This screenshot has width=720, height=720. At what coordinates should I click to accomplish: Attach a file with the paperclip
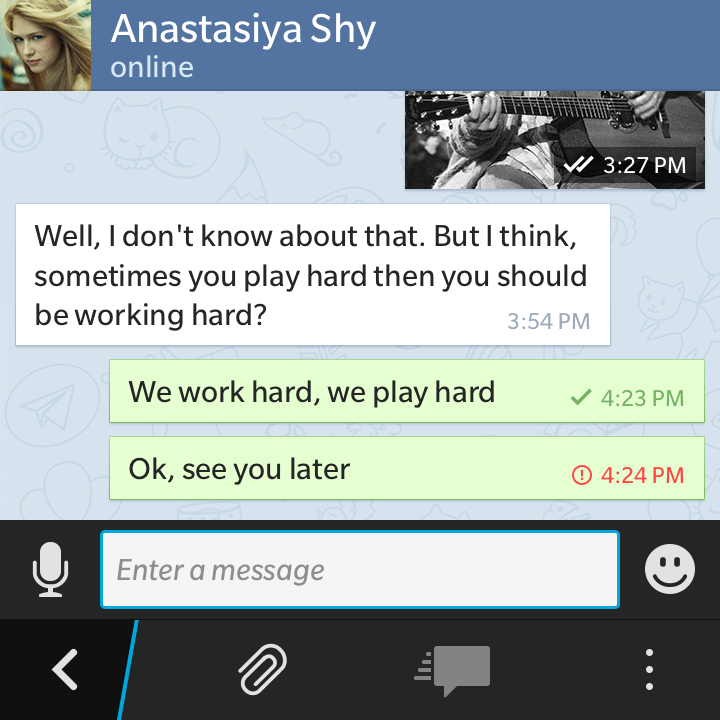coord(263,669)
